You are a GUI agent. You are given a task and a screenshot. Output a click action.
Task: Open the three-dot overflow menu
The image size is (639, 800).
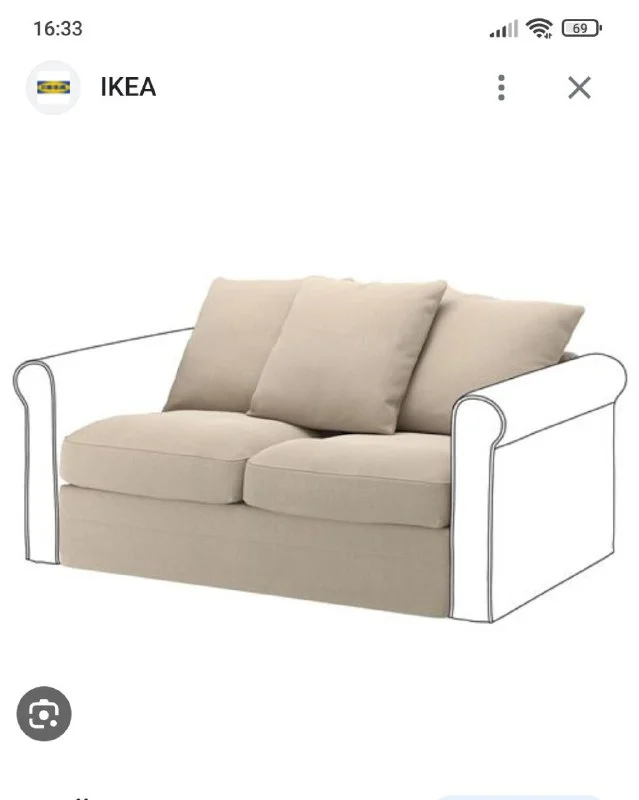[501, 87]
